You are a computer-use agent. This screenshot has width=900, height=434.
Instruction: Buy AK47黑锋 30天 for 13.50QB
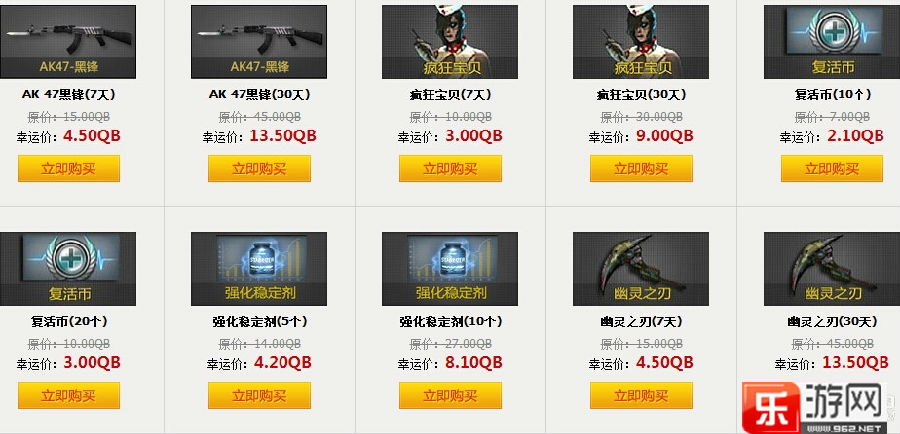[x=259, y=169]
